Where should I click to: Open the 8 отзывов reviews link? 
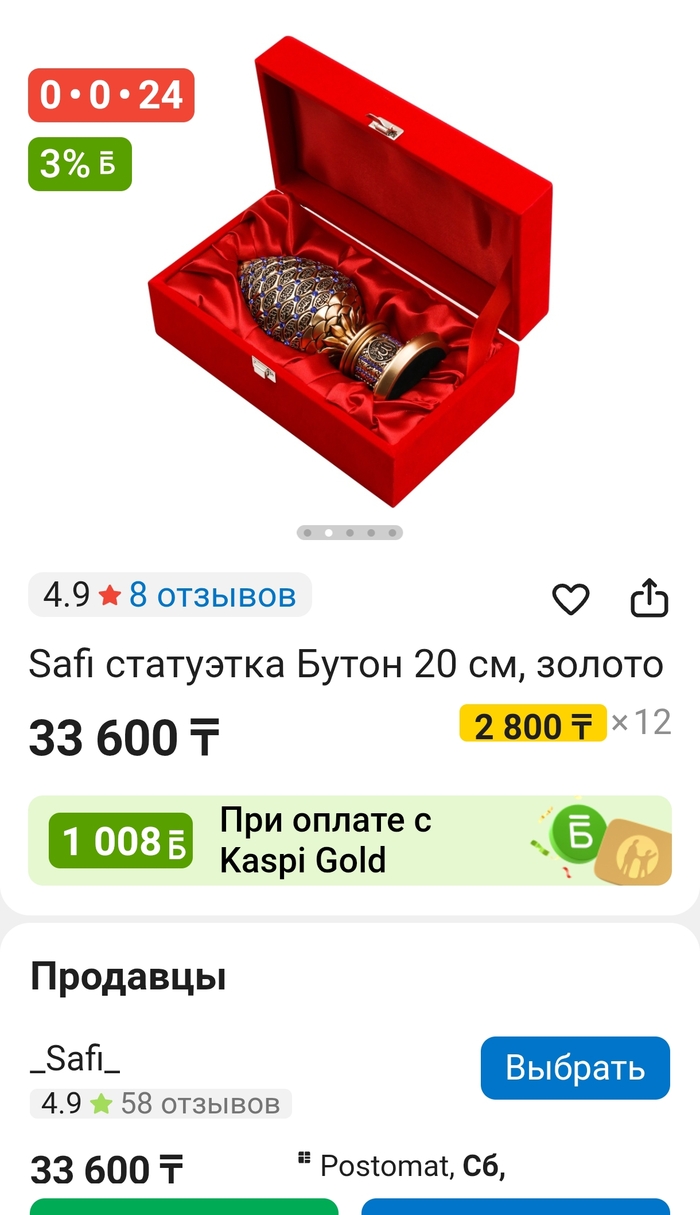[212, 596]
